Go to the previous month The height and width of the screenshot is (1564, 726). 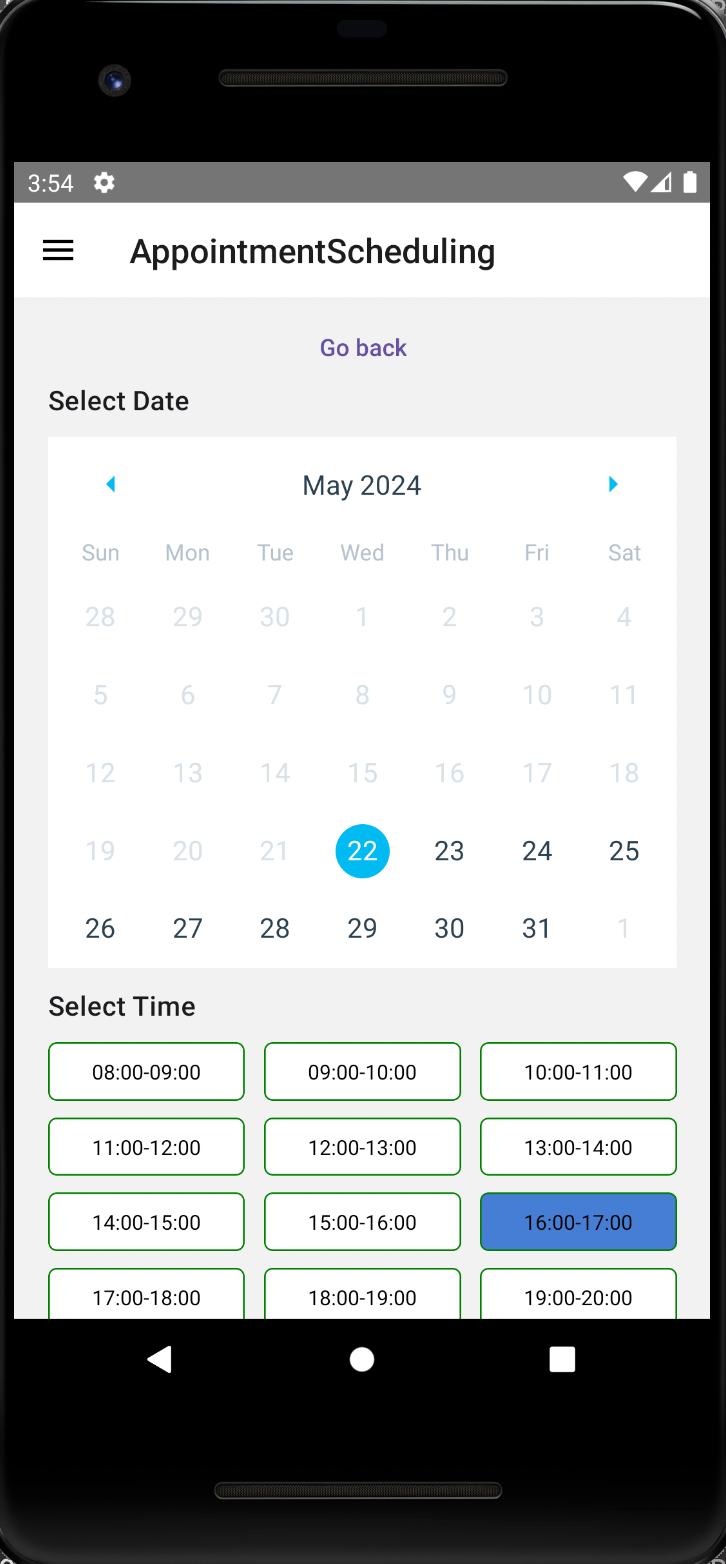[111, 485]
